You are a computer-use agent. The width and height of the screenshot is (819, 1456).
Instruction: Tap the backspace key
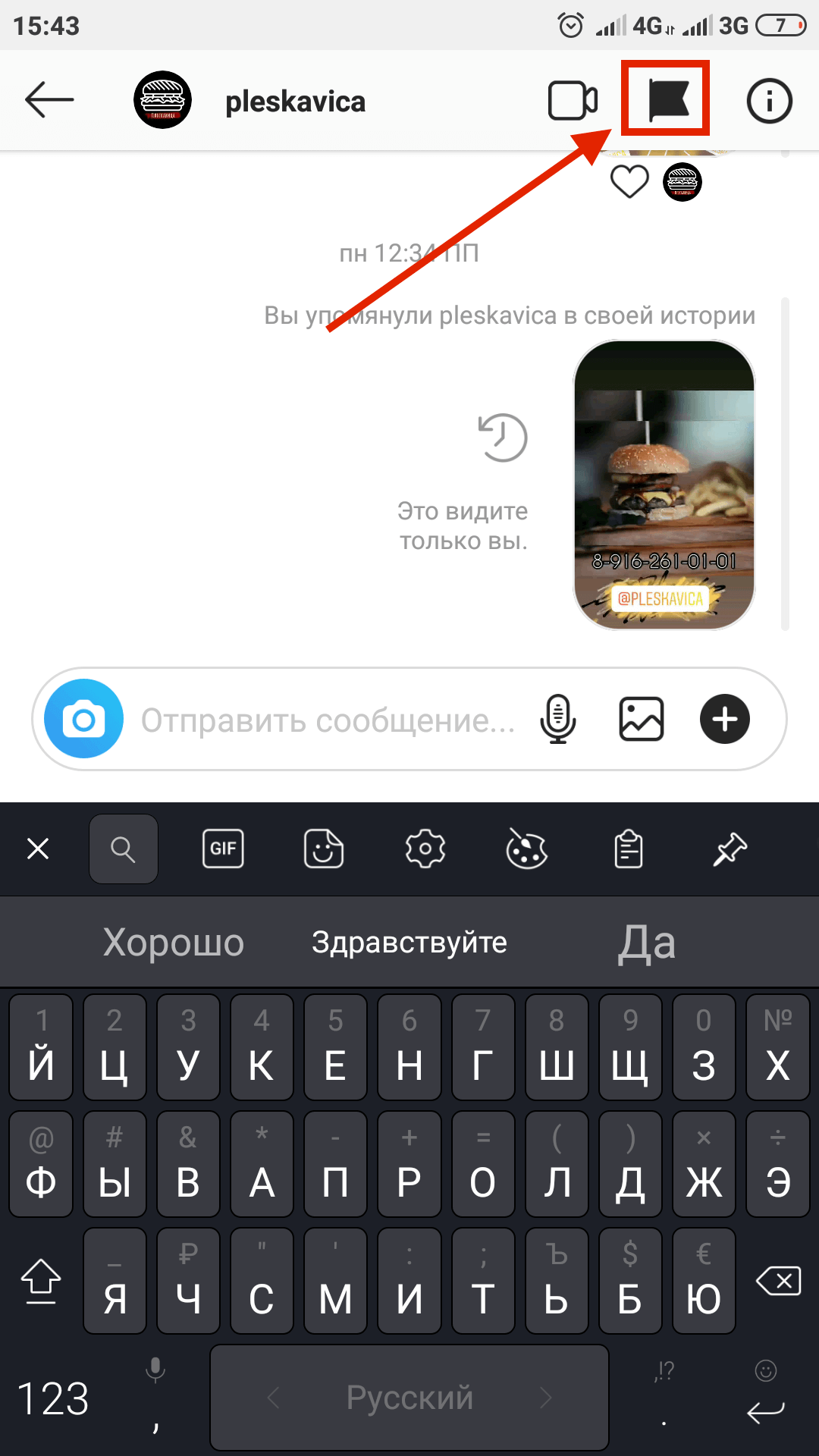[x=778, y=1282]
